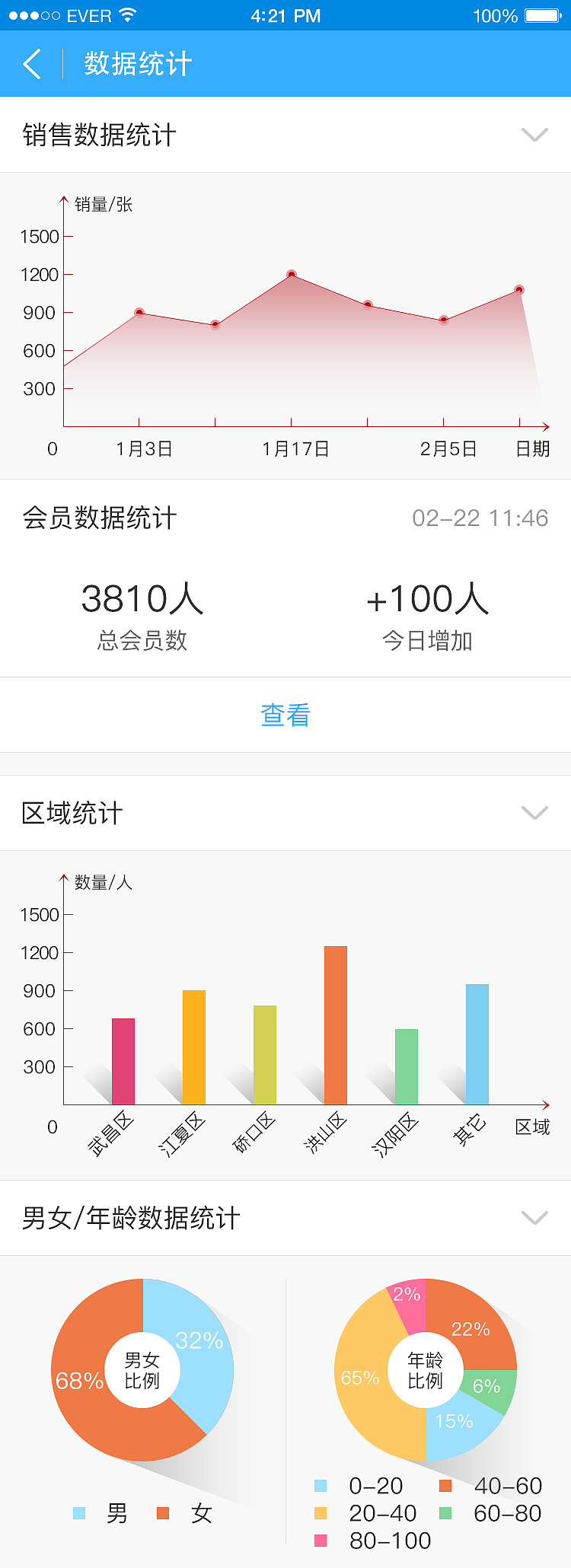Open the 查看 member details link
This screenshot has width=571, height=1568.
point(285,714)
